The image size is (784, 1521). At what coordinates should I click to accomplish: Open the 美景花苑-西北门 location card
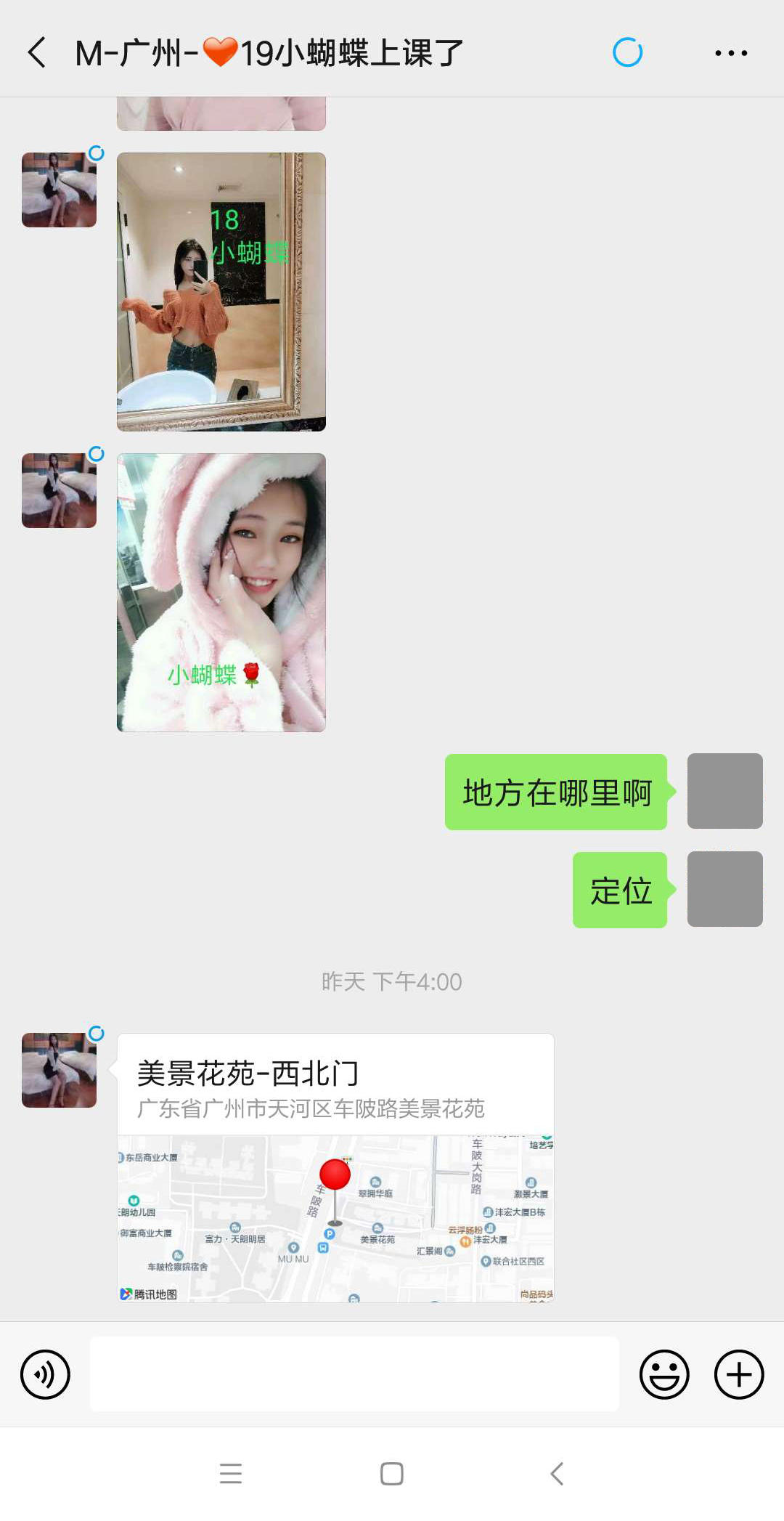tap(335, 1167)
